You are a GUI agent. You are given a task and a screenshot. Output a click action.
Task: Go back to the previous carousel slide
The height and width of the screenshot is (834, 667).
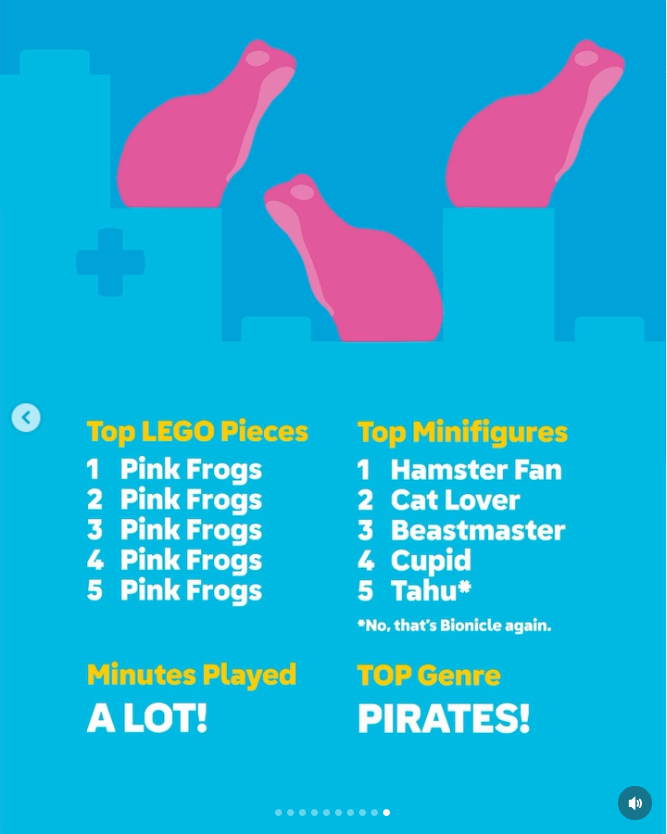[26, 417]
